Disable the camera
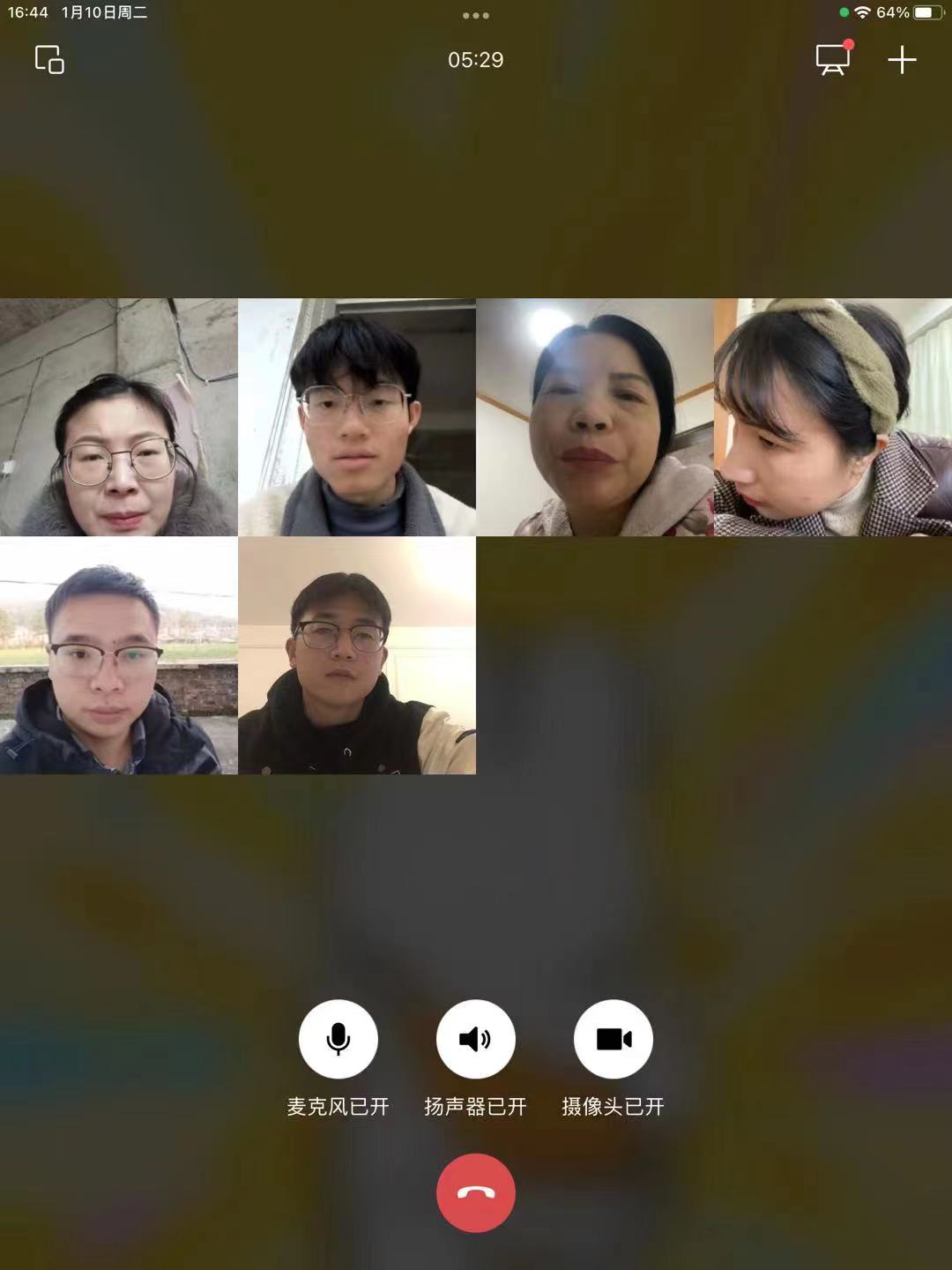This screenshot has height=1270, width=952. click(614, 1039)
